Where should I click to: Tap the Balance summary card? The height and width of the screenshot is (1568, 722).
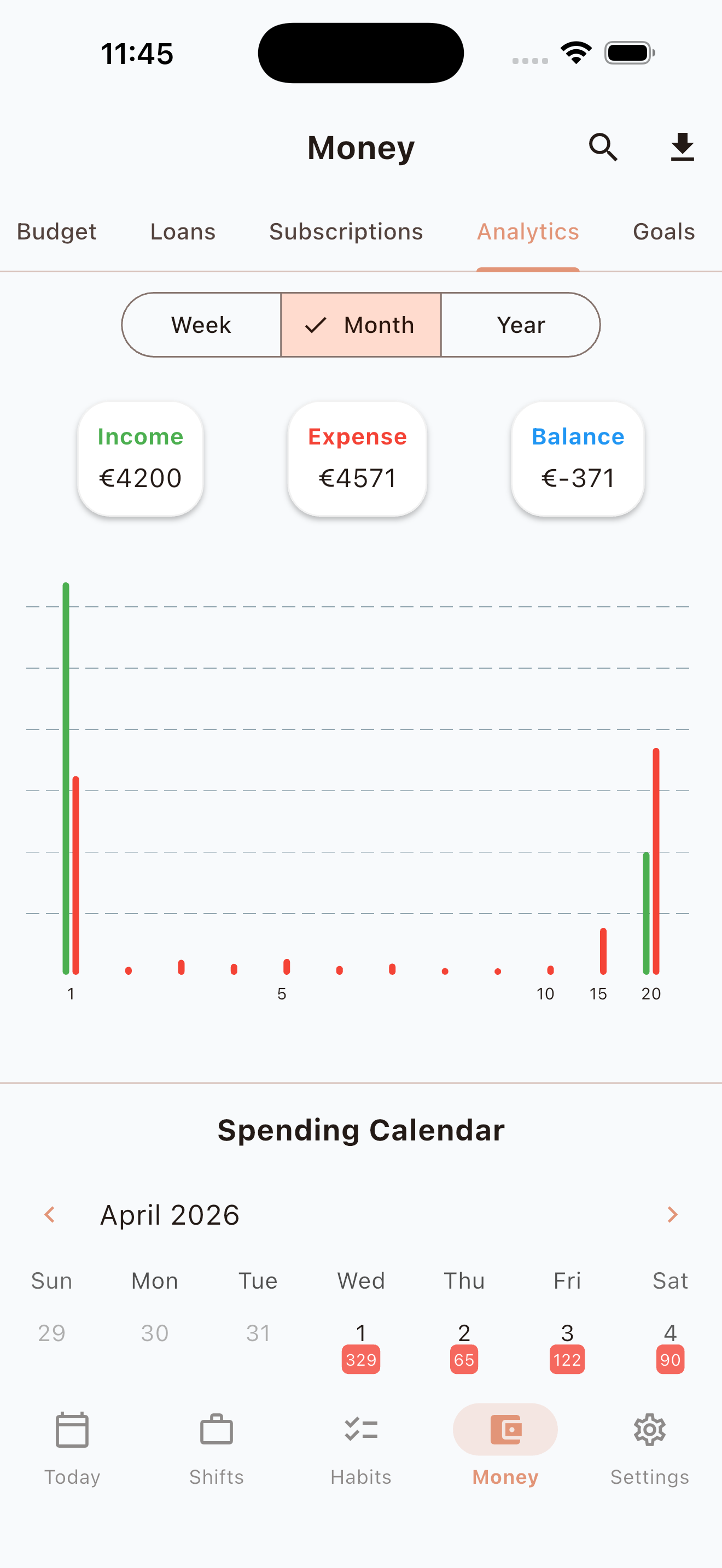pos(577,458)
